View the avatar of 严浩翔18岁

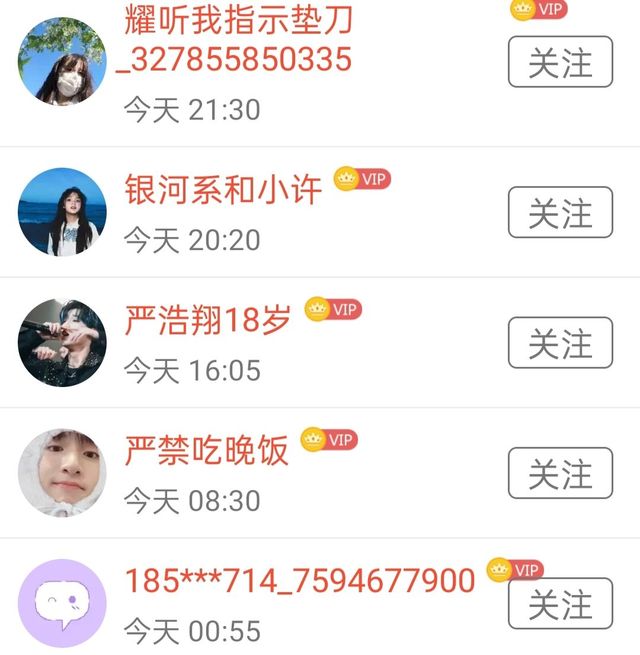point(62,342)
